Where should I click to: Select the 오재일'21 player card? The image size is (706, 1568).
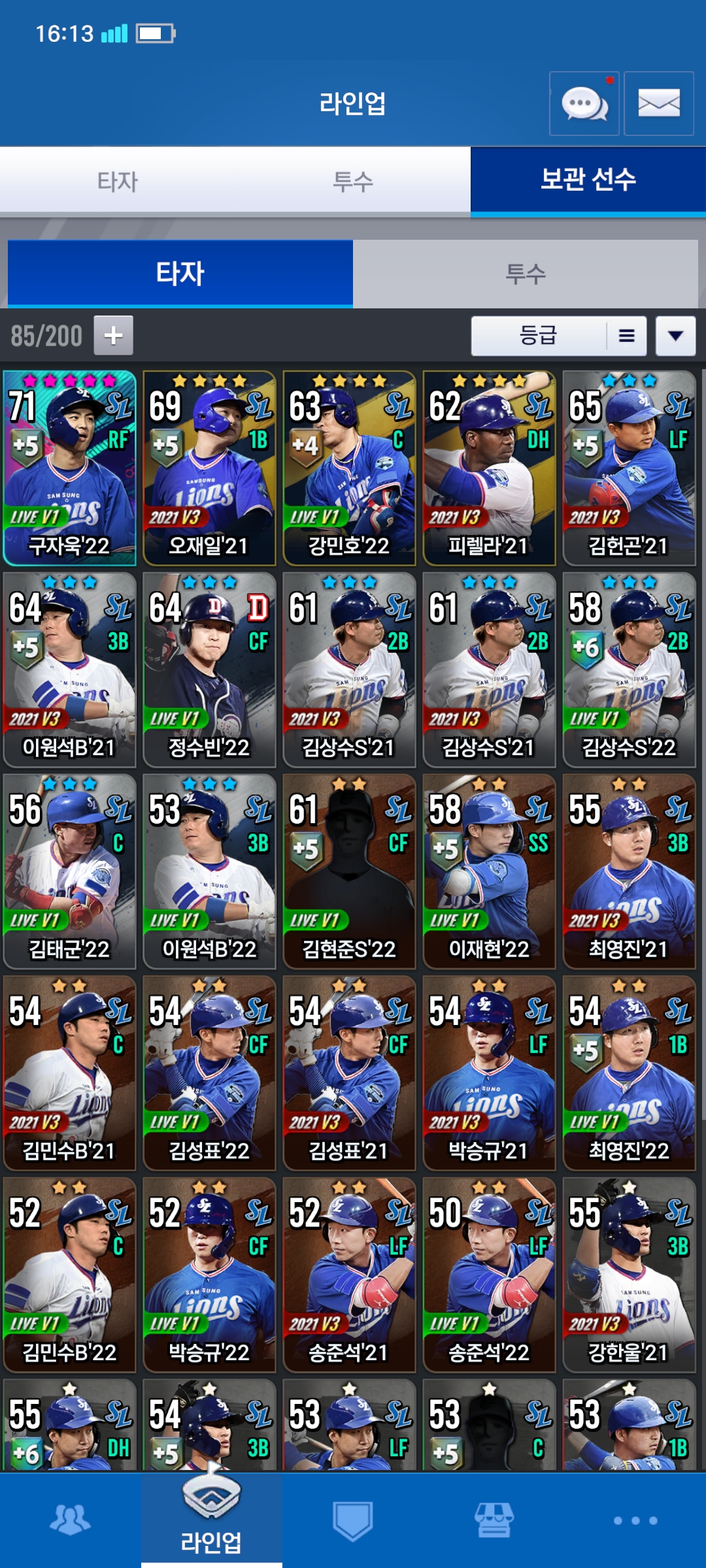tap(209, 468)
